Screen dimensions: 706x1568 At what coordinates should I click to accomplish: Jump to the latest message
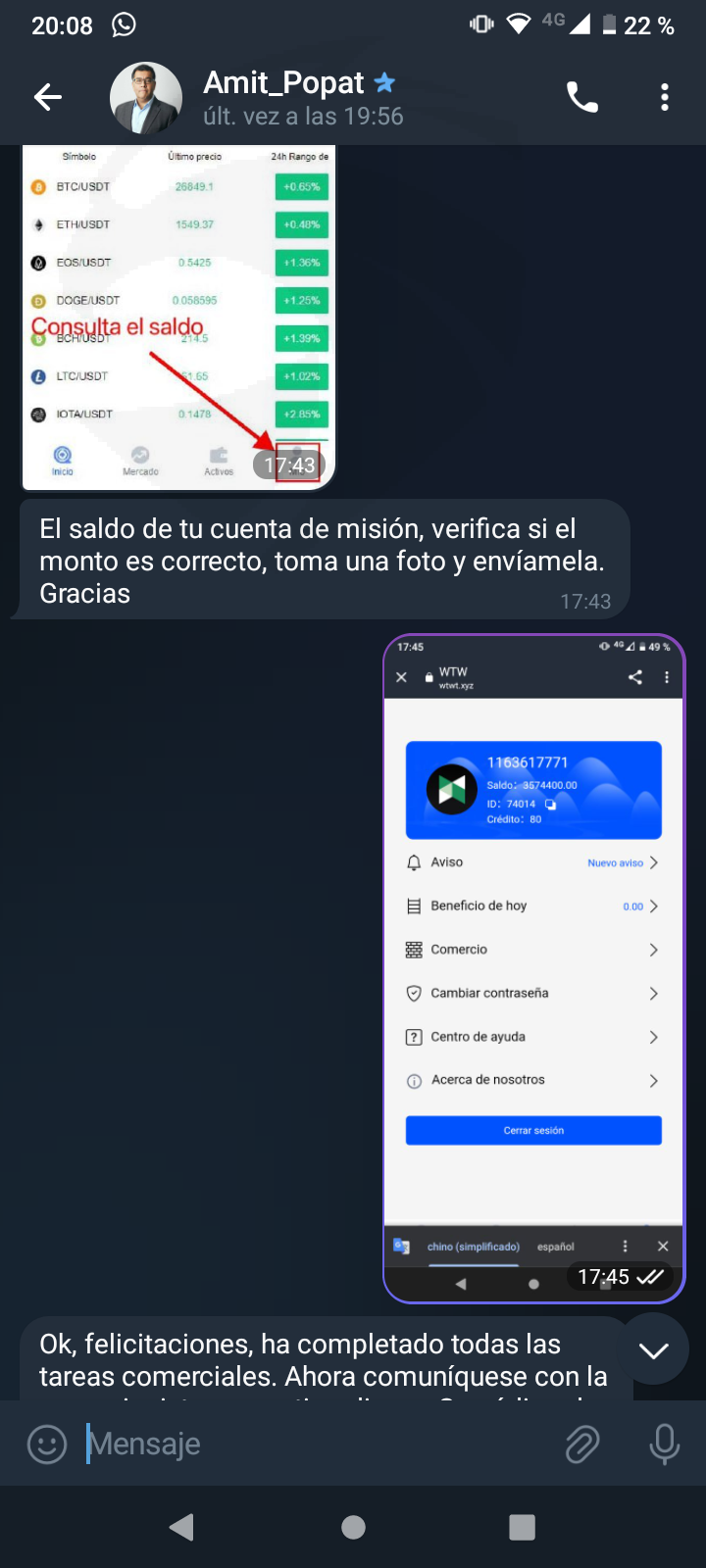point(653,1349)
